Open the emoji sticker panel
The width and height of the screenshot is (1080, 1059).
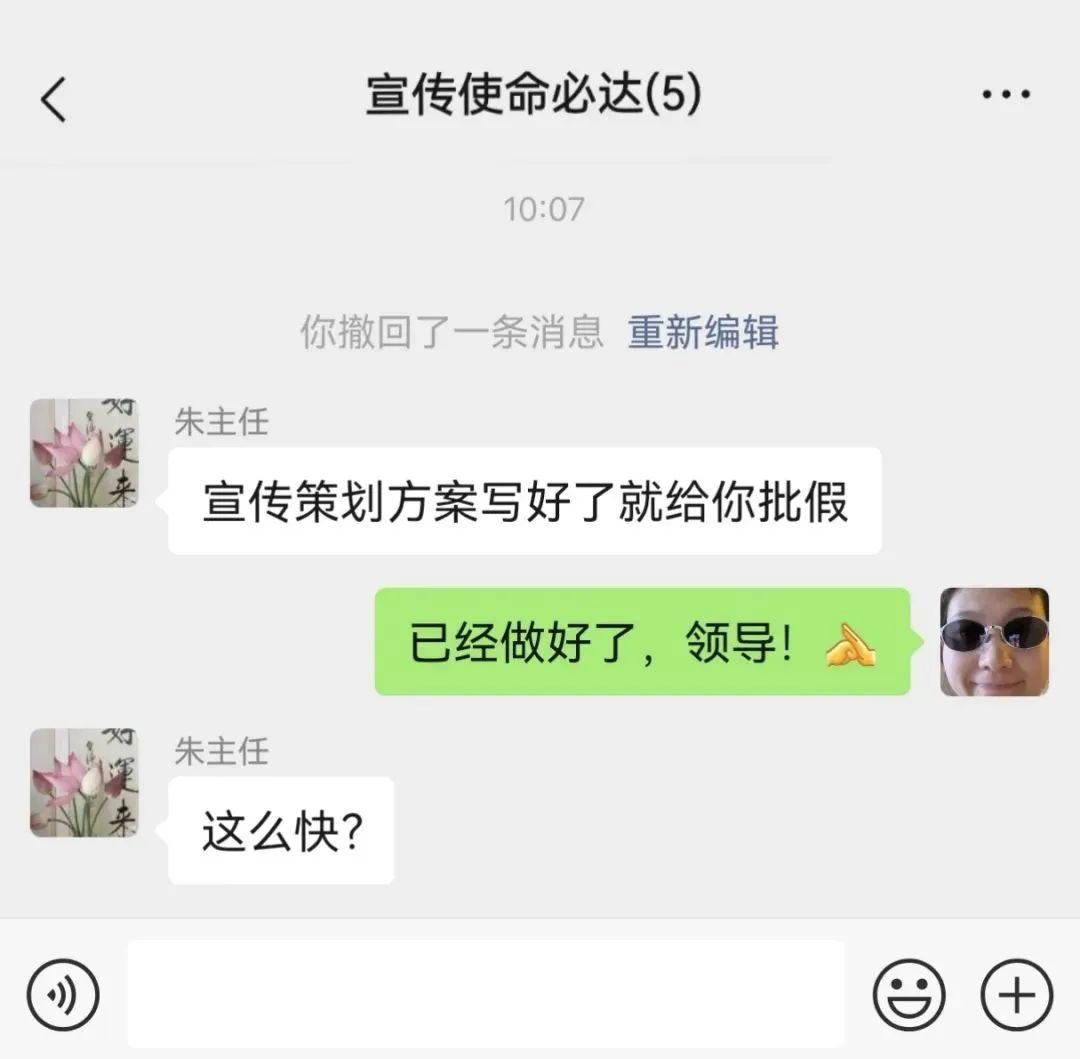click(908, 994)
